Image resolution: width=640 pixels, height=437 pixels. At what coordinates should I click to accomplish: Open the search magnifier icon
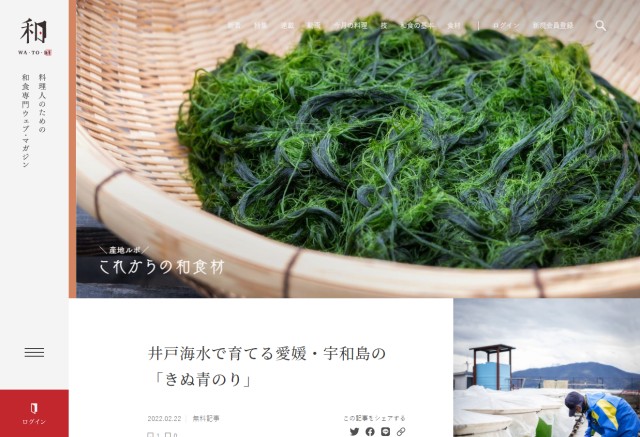tap(600, 25)
